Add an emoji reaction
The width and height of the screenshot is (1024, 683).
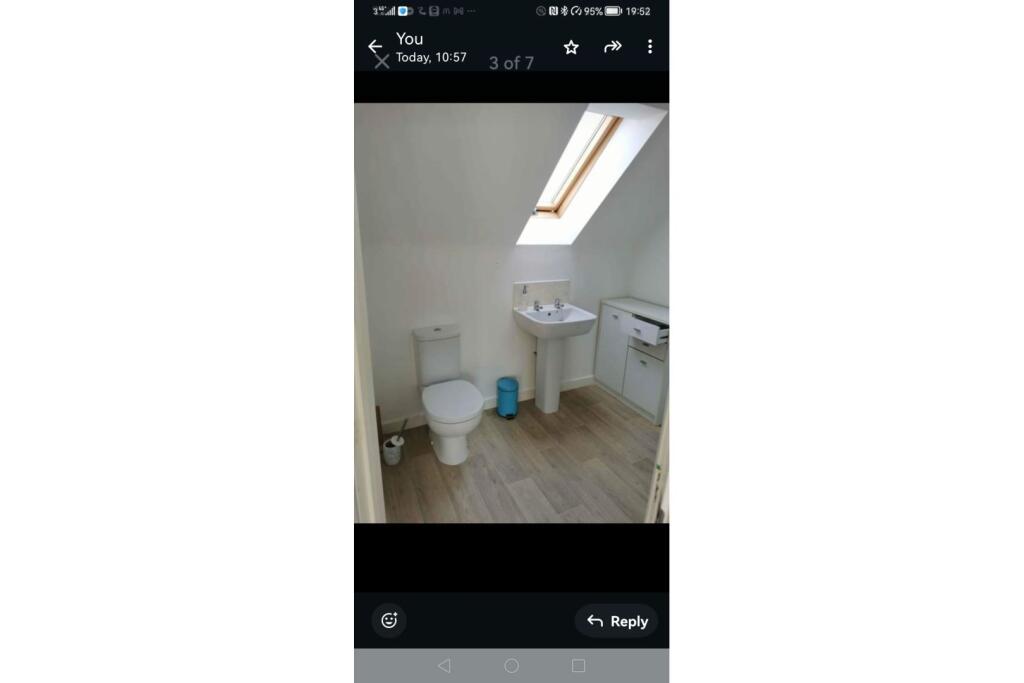389,620
